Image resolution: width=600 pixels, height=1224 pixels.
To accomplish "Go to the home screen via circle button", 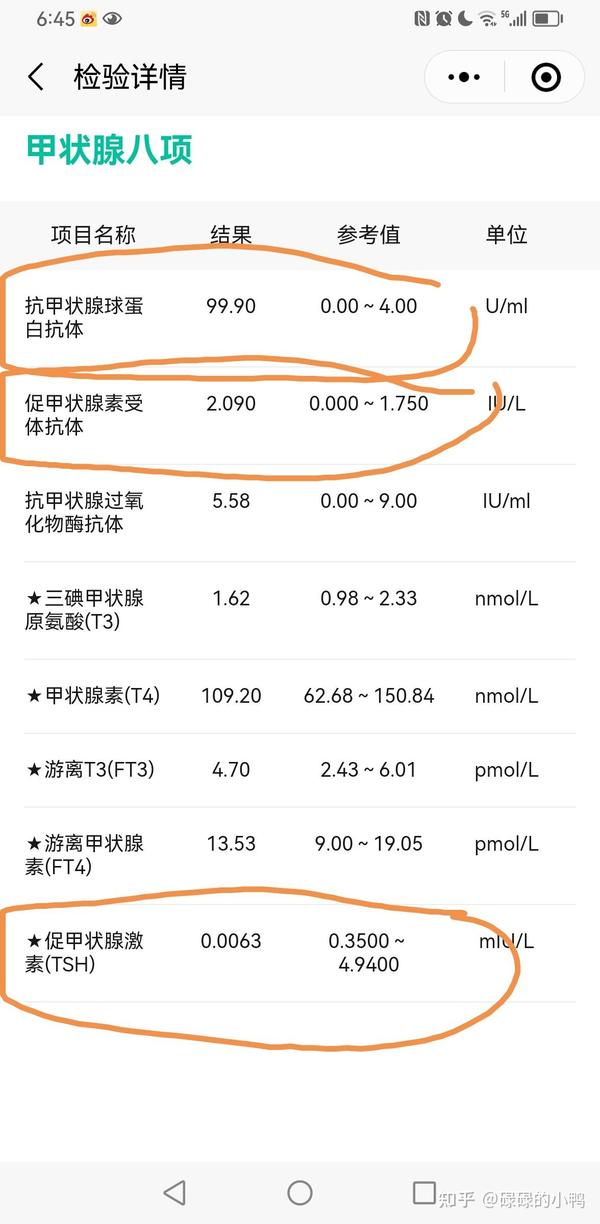I will point(300,1192).
